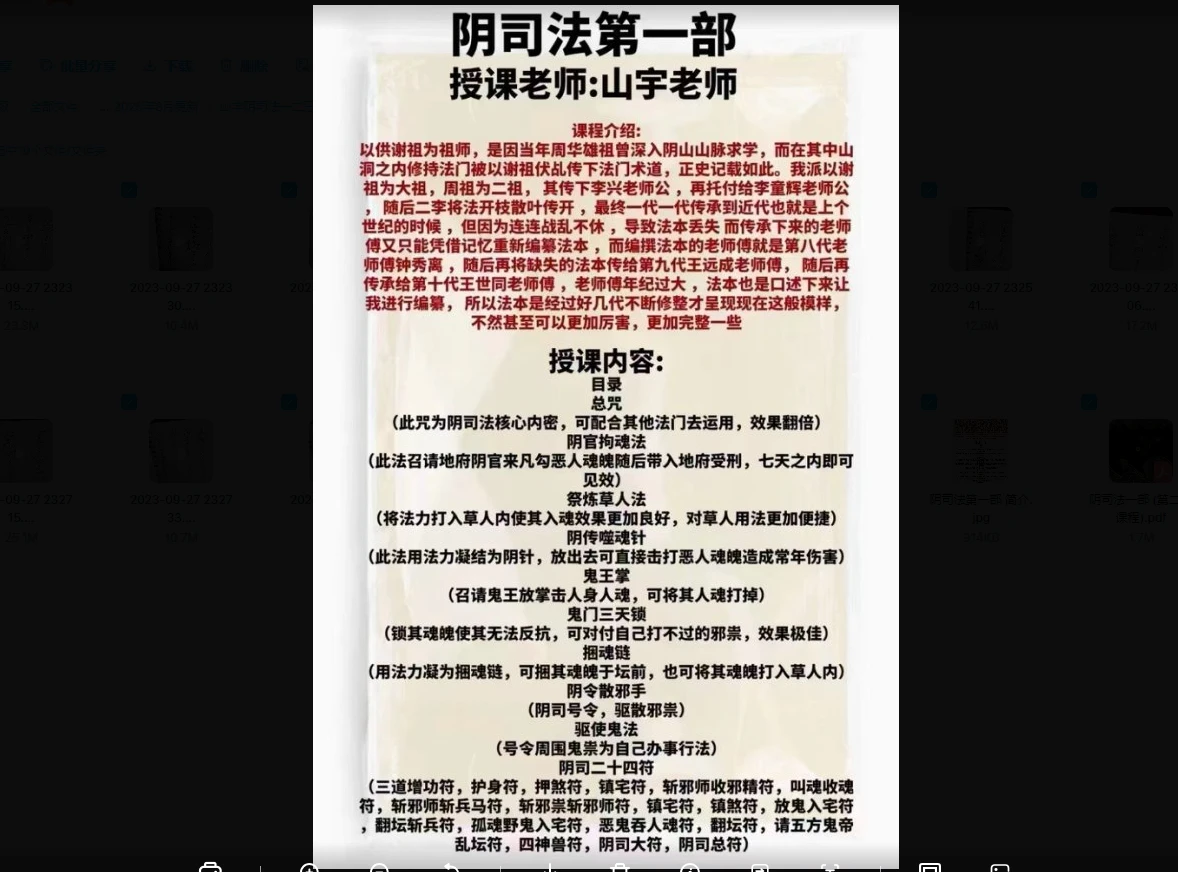1178x872 pixels.
Task: Zoom in on the viewed image
Action: click(x=309, y=868)
